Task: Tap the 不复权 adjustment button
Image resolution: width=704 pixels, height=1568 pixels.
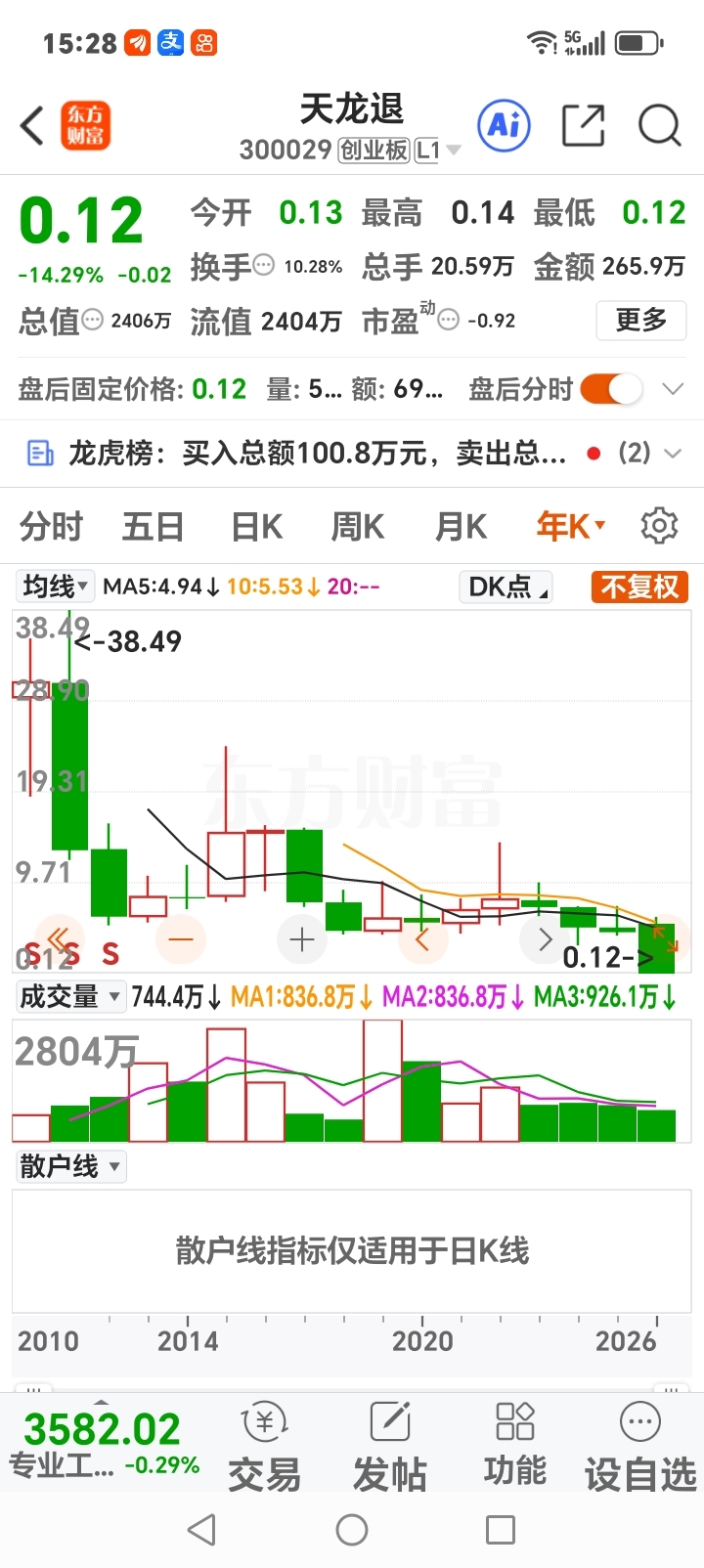Action: (x=640, y=587)
